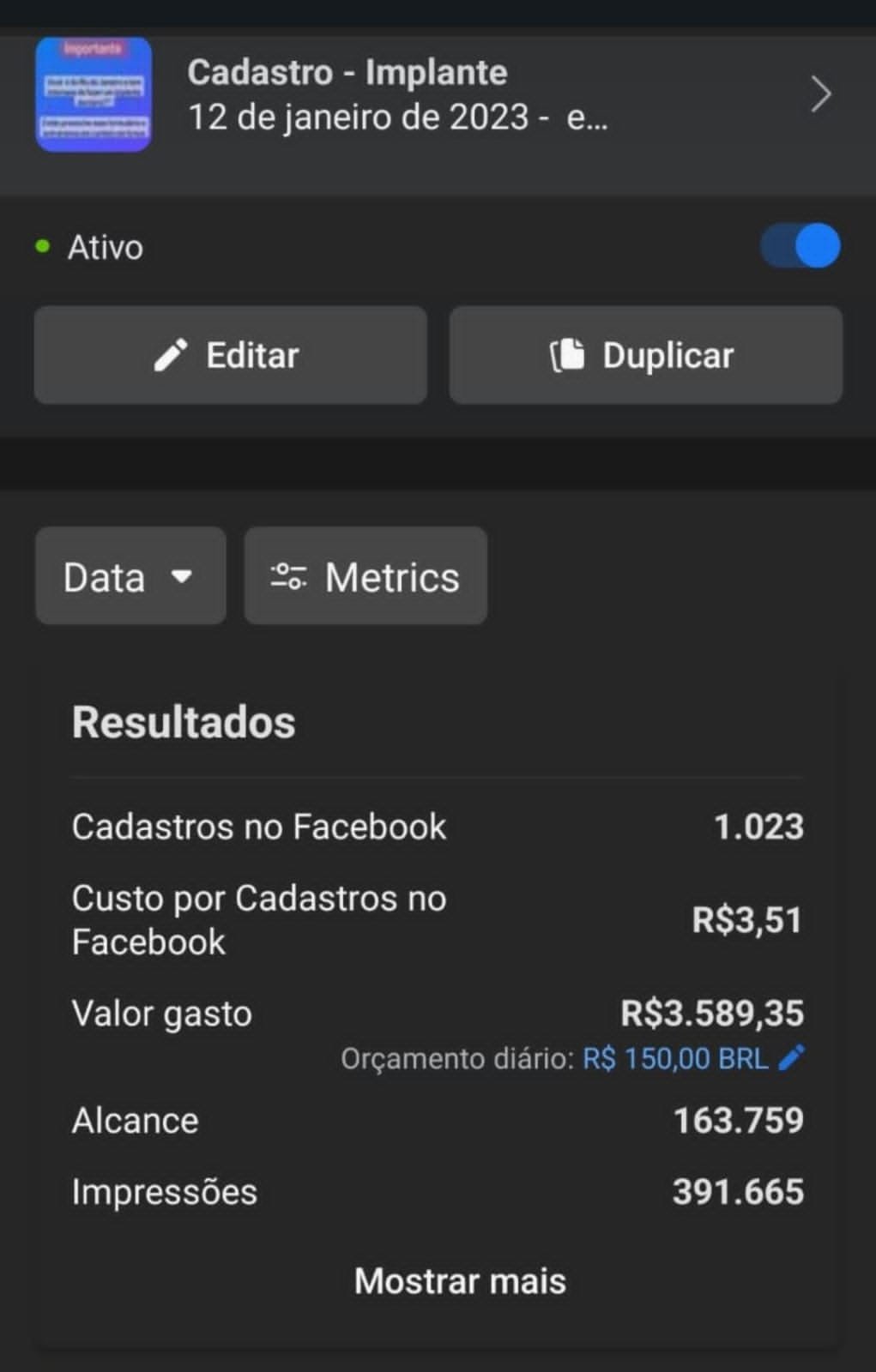Viewport: 876px width, 1372px height.
Task: Edit the R$ 150,00 daily budget
Action: (x=791, y=1058)
